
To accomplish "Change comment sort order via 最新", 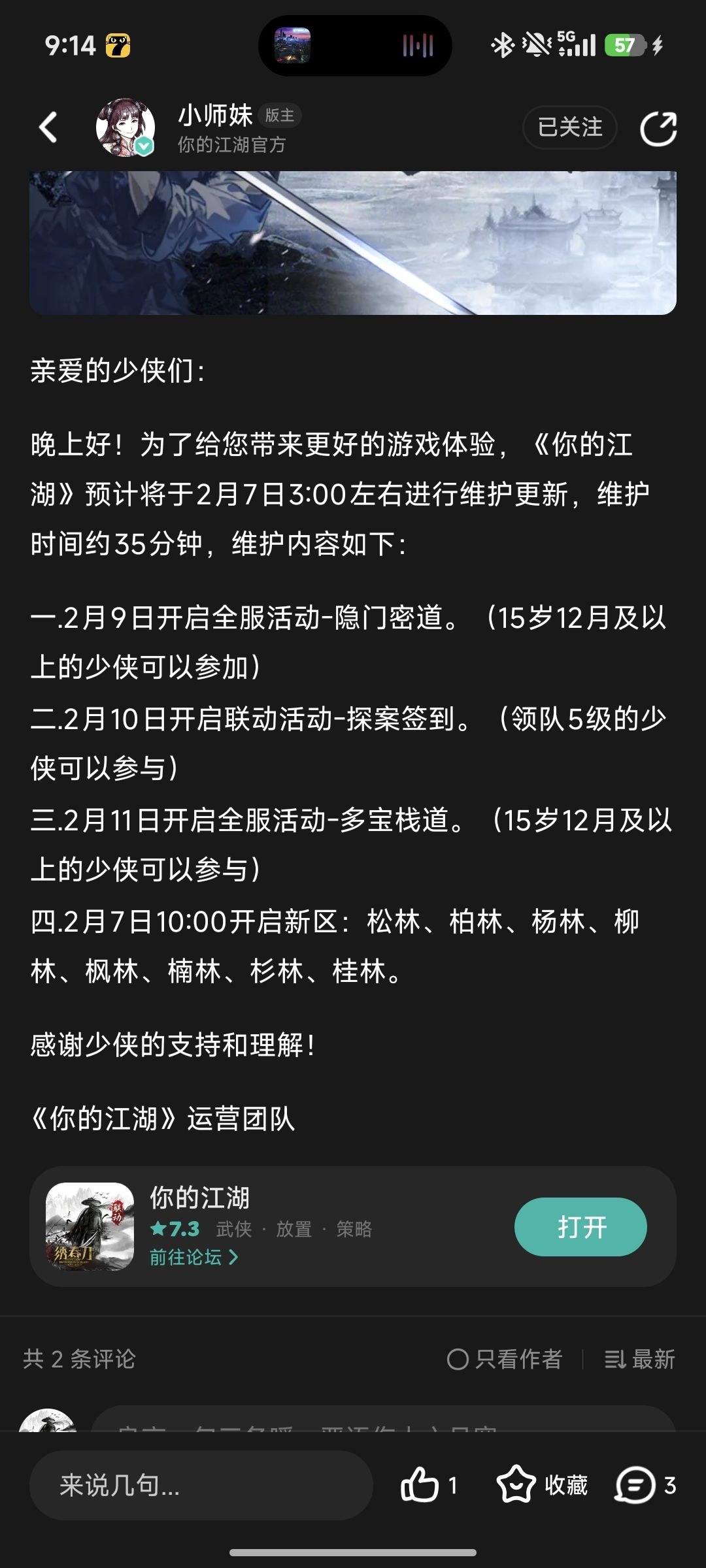I will [x=639, y=1359].
